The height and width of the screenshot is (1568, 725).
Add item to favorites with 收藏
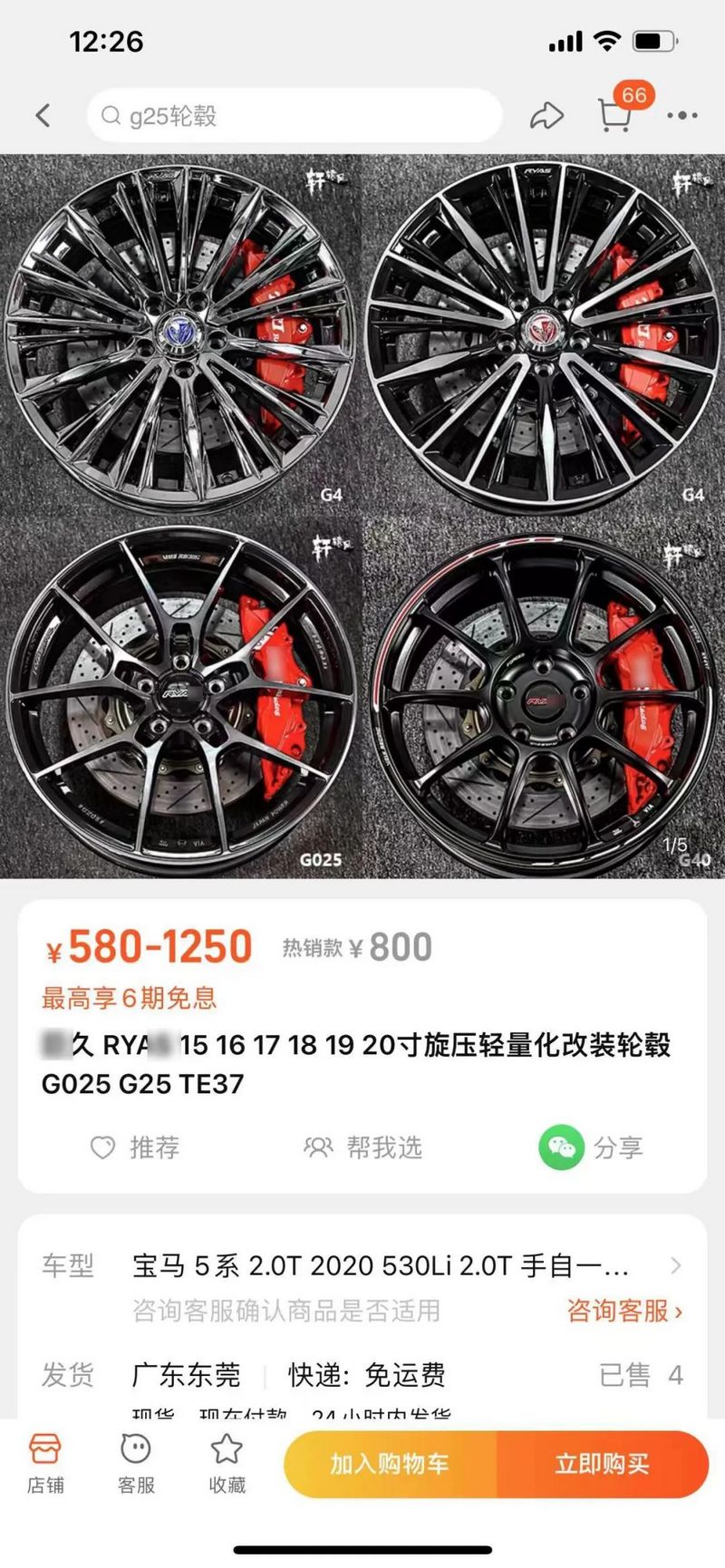pyautogui.click(x=227, y=1463)
